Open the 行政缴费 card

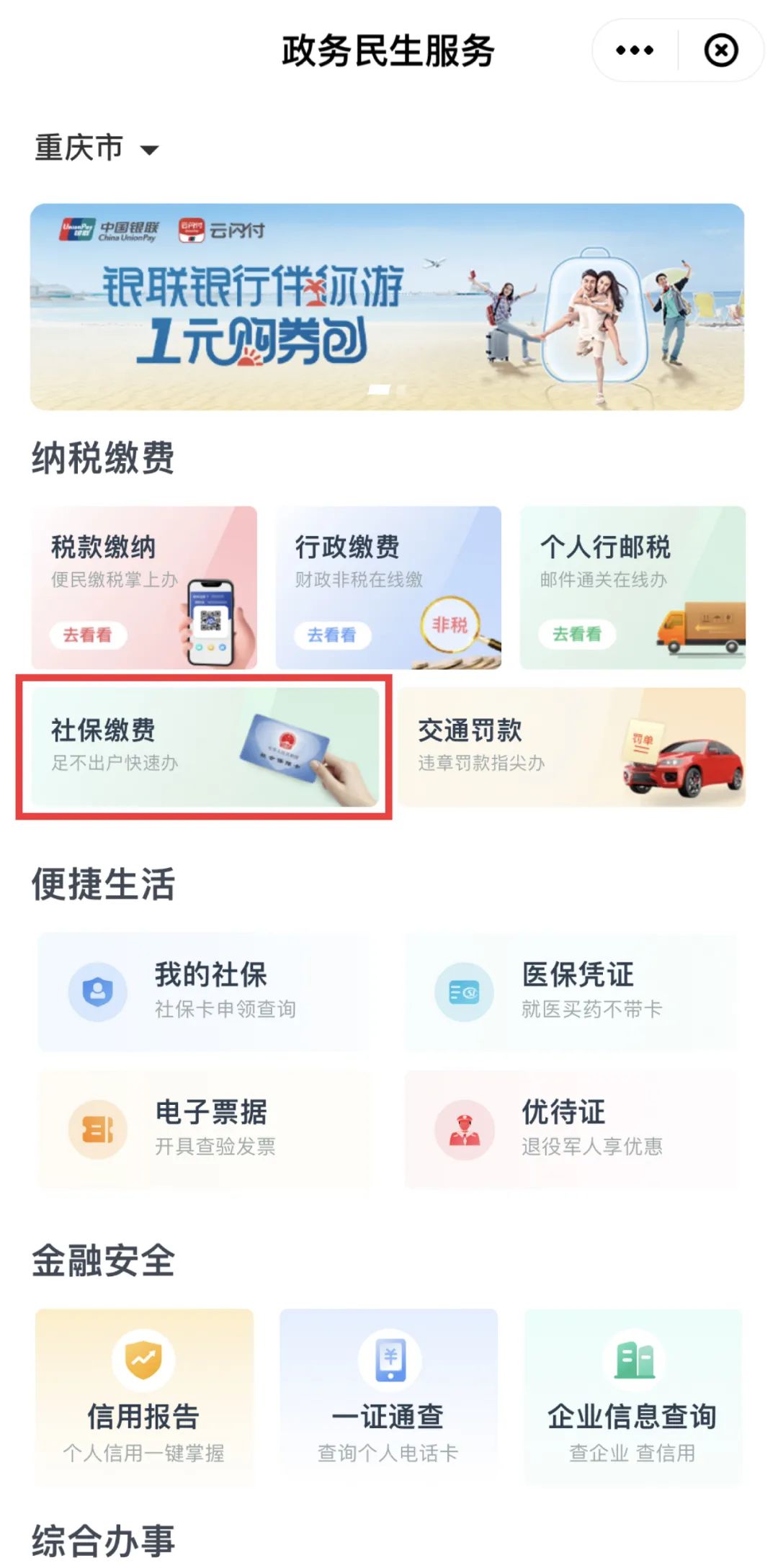[x=388, y=588]
